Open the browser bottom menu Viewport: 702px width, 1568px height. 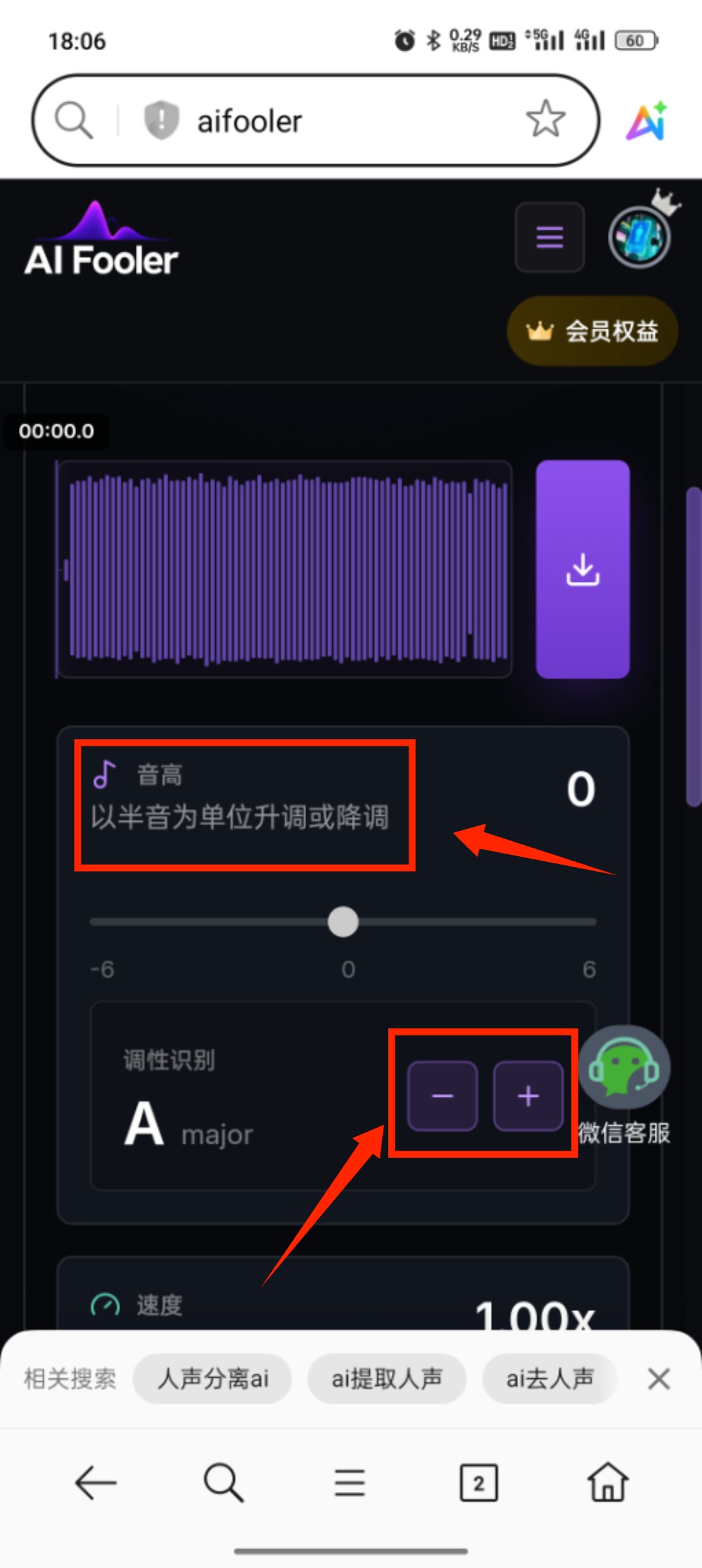pos(350,1483)
